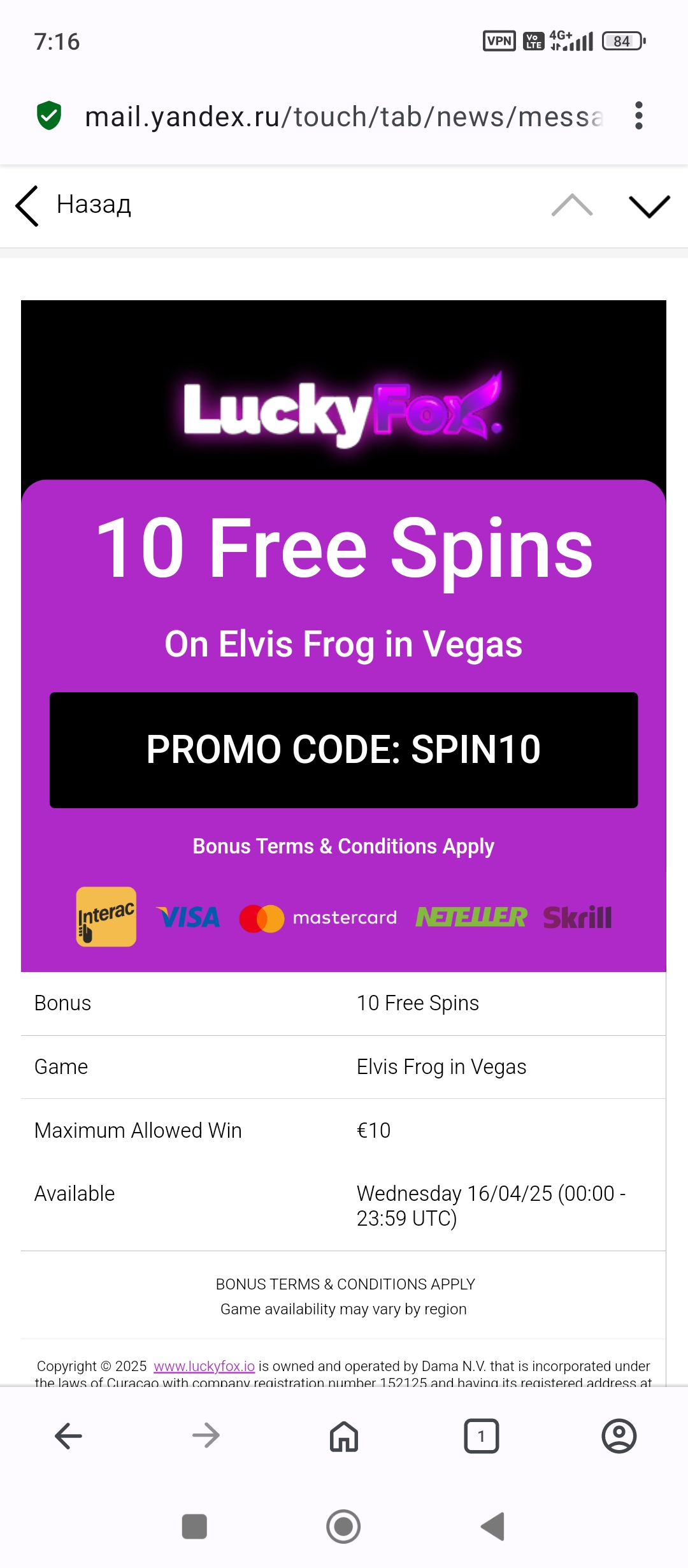688x1568 pixels.
Task: Open the tab switcher showing 1 tab
Action: [x=482, y=1436]
